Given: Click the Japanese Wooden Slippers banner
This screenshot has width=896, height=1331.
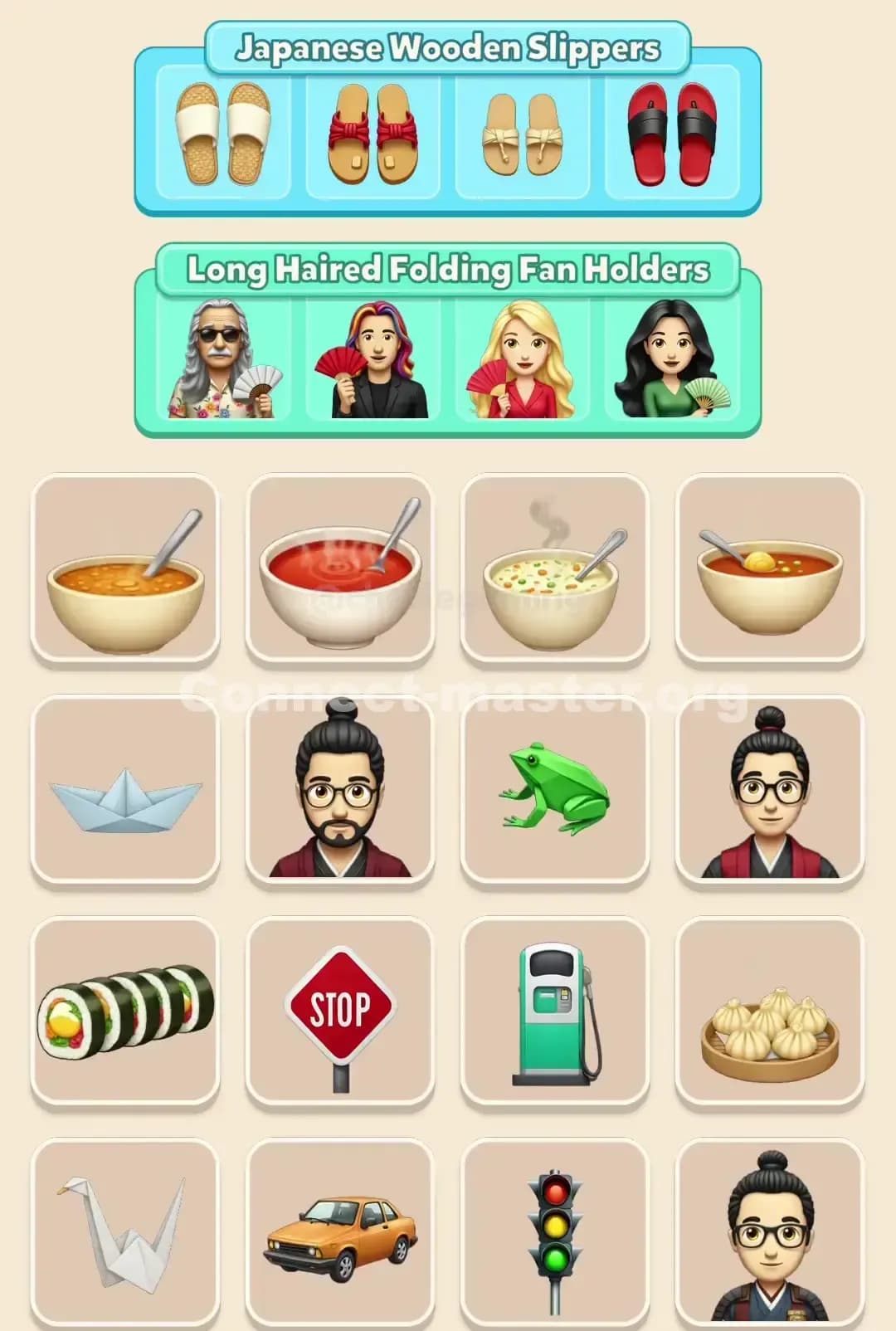Looking at the screenshot, I should tap(448, 48).
